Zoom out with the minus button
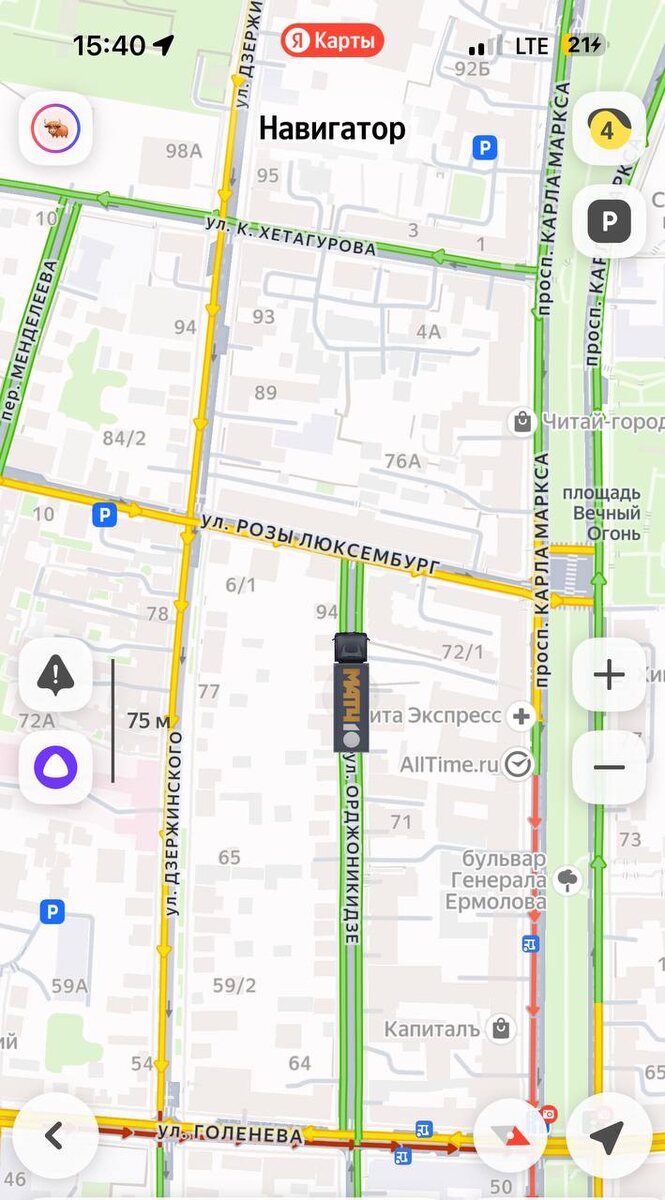665x1200 pixels. [609, 767]
